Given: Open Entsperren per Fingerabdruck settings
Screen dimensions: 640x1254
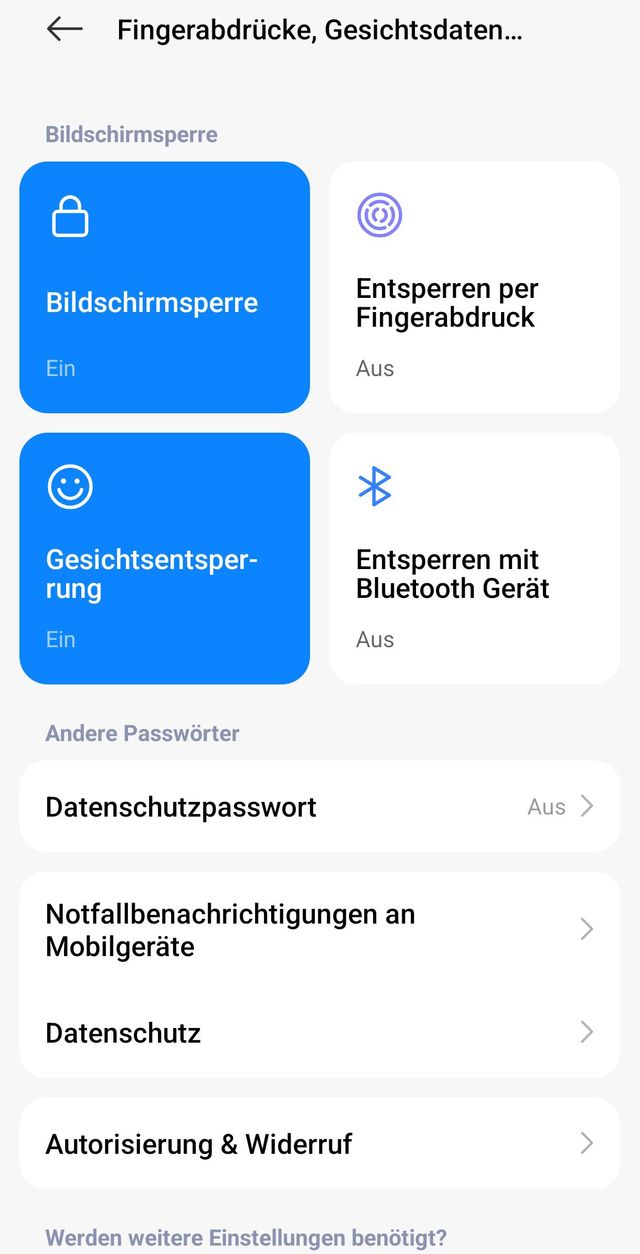Looking at the screenshot, I should pyautogui.click(x=474, y=288).
